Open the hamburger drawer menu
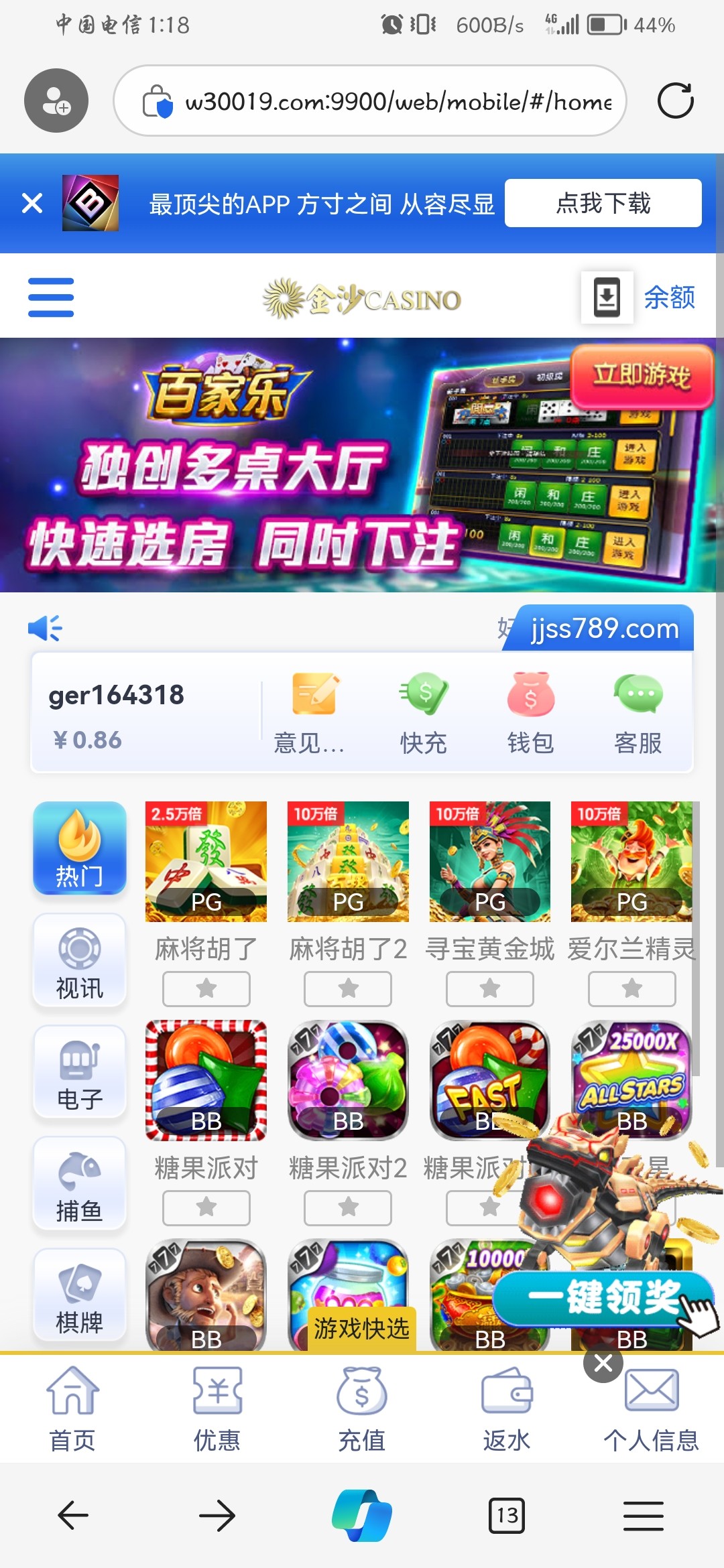 click(51, 297)
